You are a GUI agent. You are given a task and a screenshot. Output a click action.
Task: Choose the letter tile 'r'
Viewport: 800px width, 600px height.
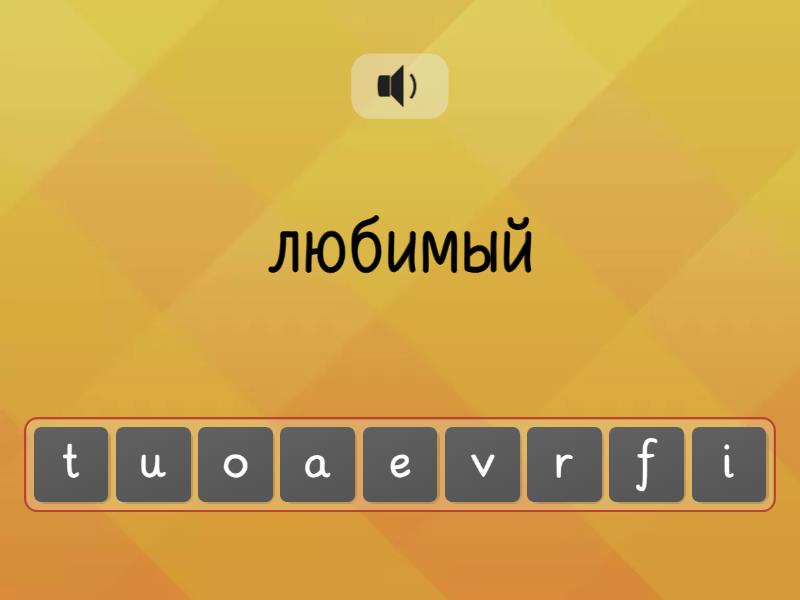[x=564, y=465]
